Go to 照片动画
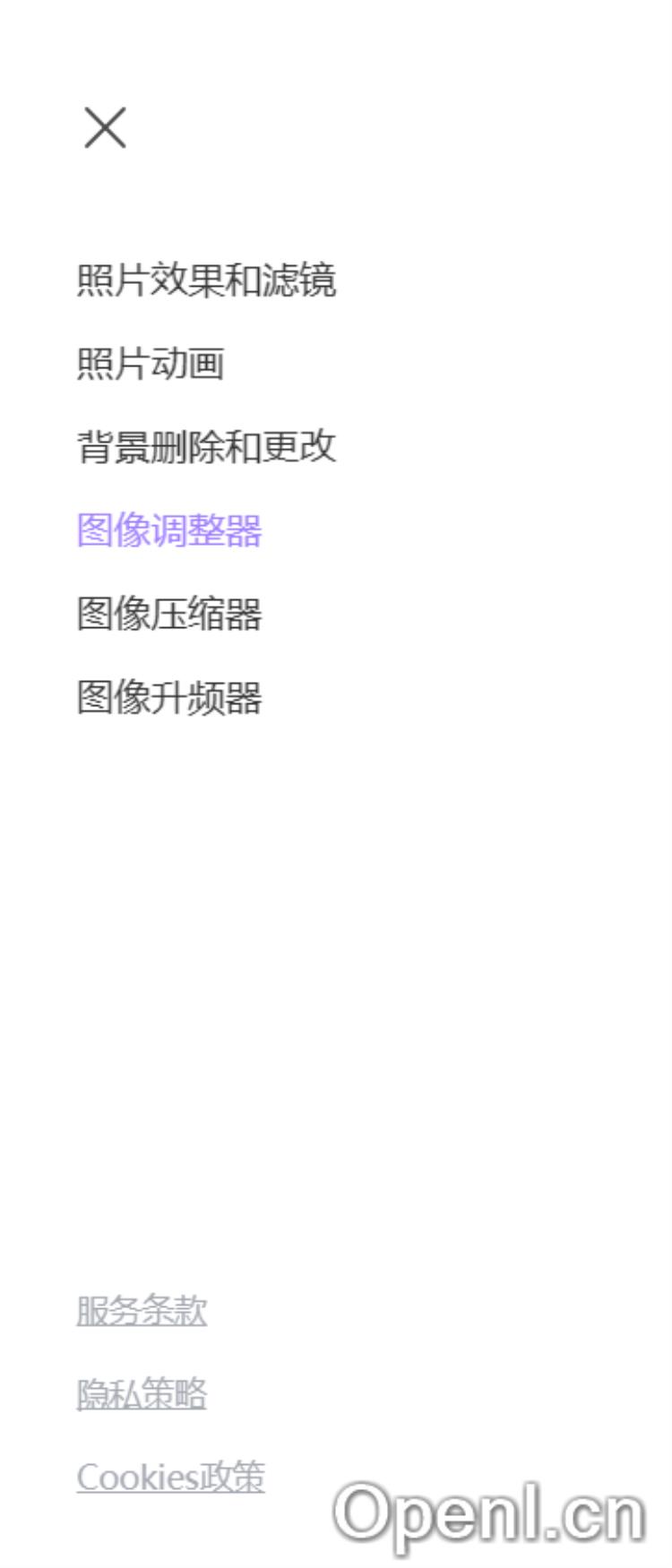Viewport: 672px width, 1568px height. click(150, 364)
